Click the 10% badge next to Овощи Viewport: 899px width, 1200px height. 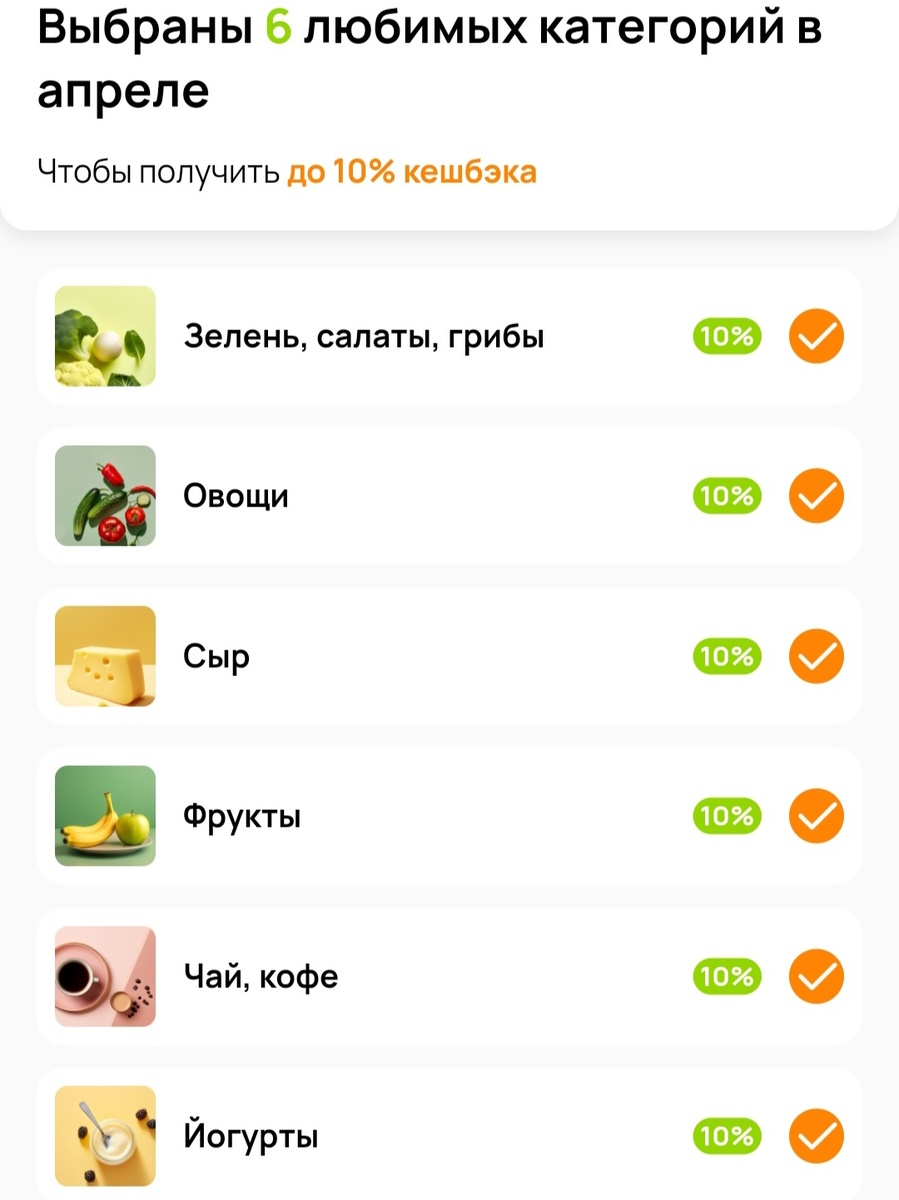pyautogui.click(x=726, y=496)
